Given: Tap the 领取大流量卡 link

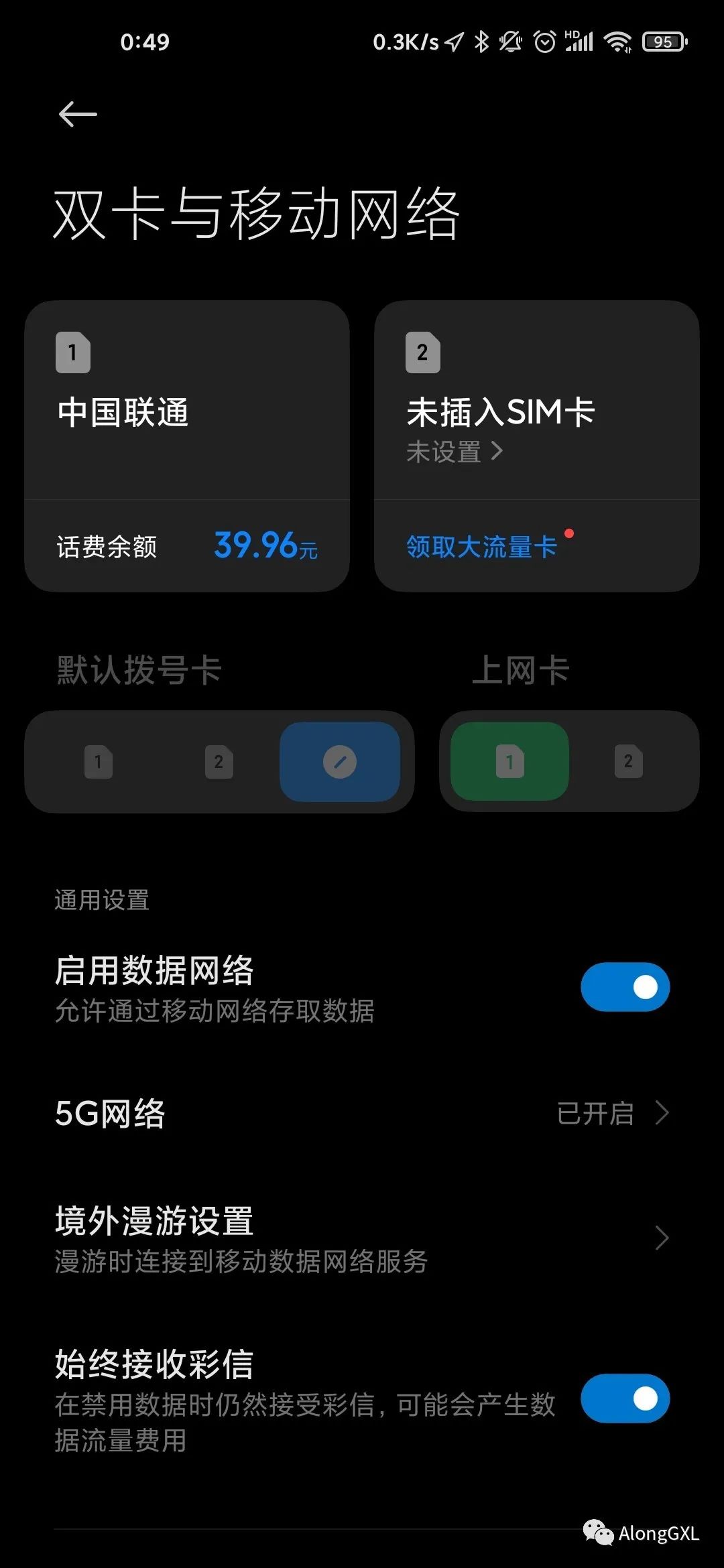Looking at the screenshot, I should point(481,547).
